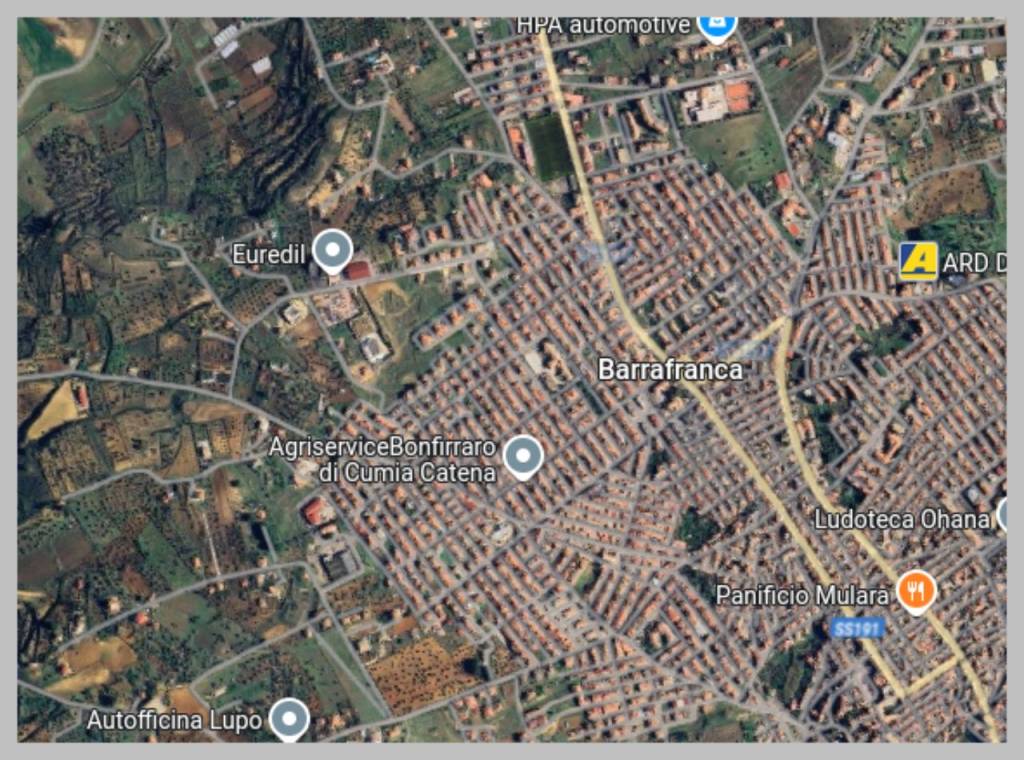Open the Autofficina Lupo marker

coord(290,717)
